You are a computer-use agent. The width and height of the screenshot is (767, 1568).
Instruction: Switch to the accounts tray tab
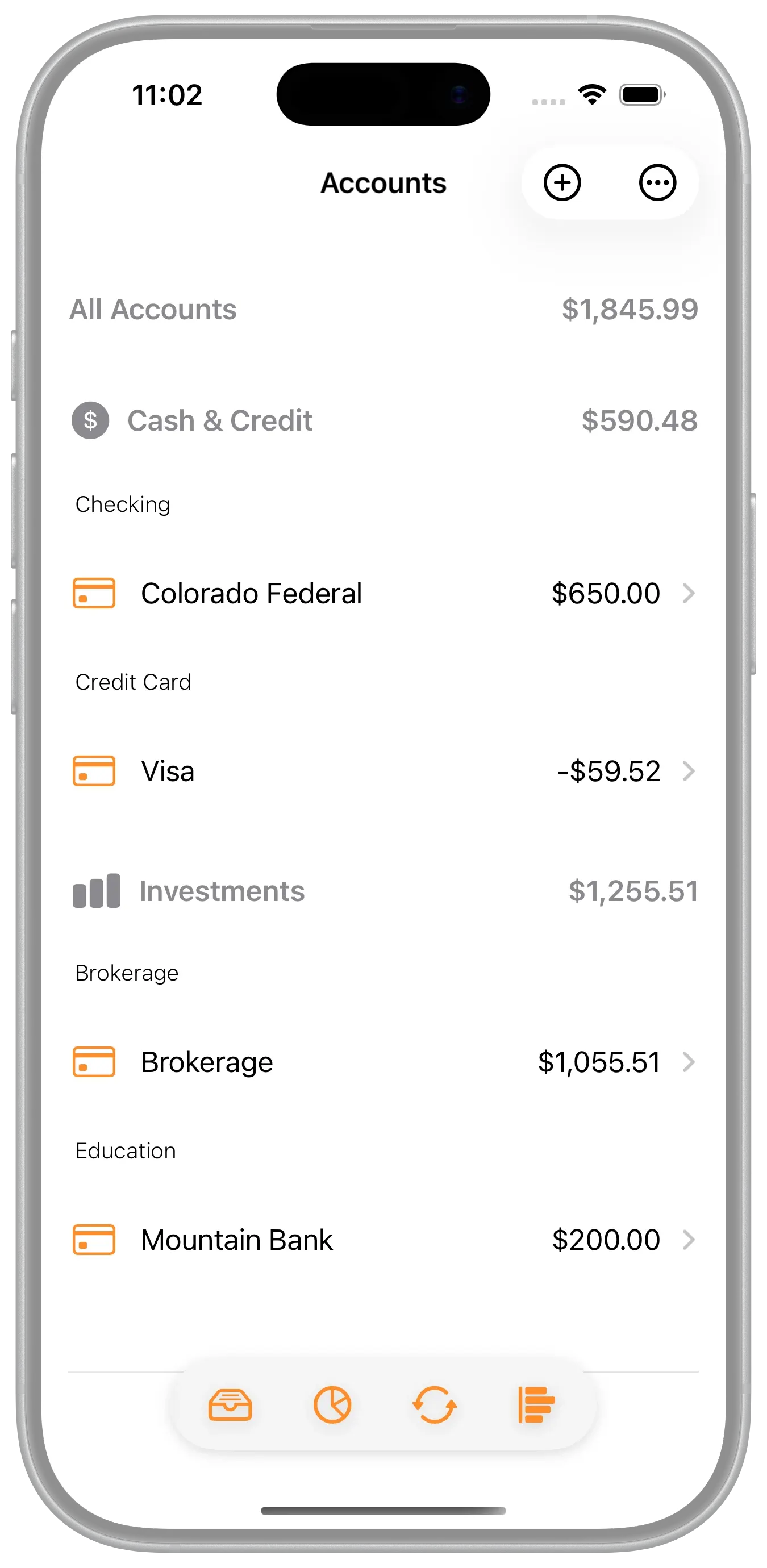[x=230, y=1405]
